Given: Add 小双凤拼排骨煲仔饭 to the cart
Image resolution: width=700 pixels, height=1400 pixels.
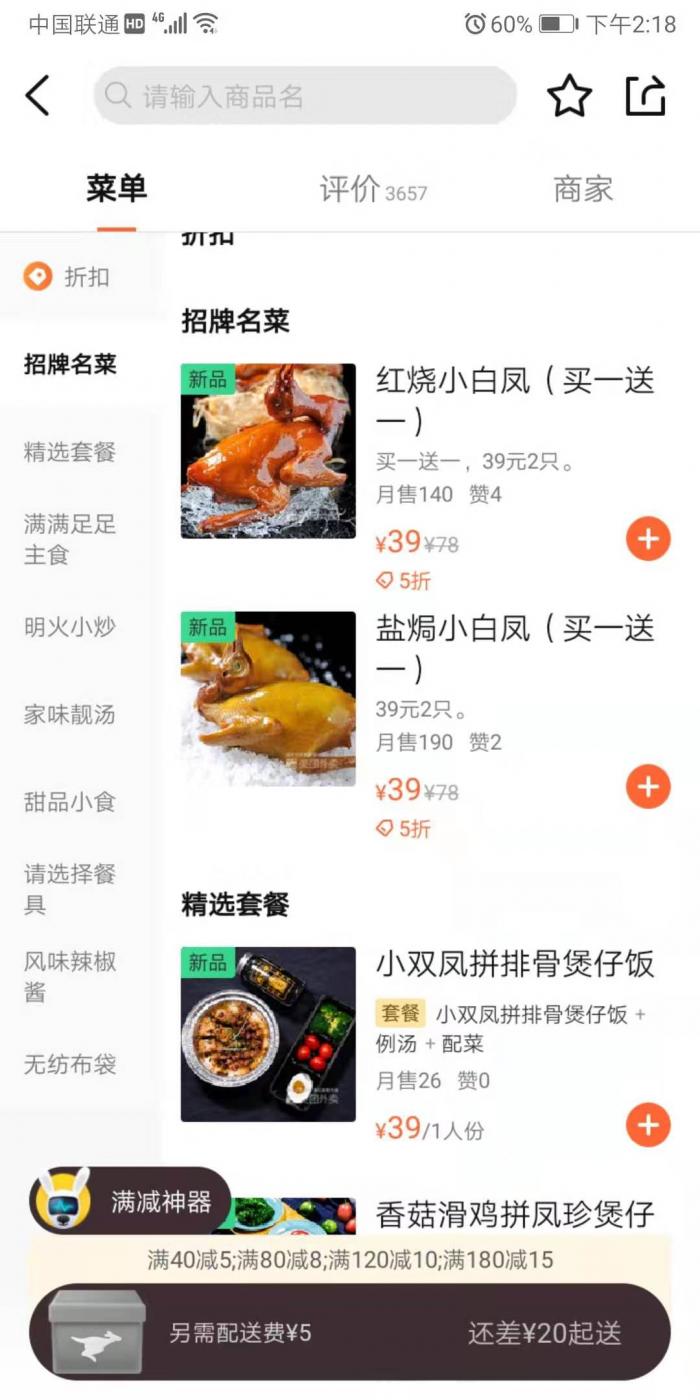Looking at the screenshot, I should pos(648,1126).
